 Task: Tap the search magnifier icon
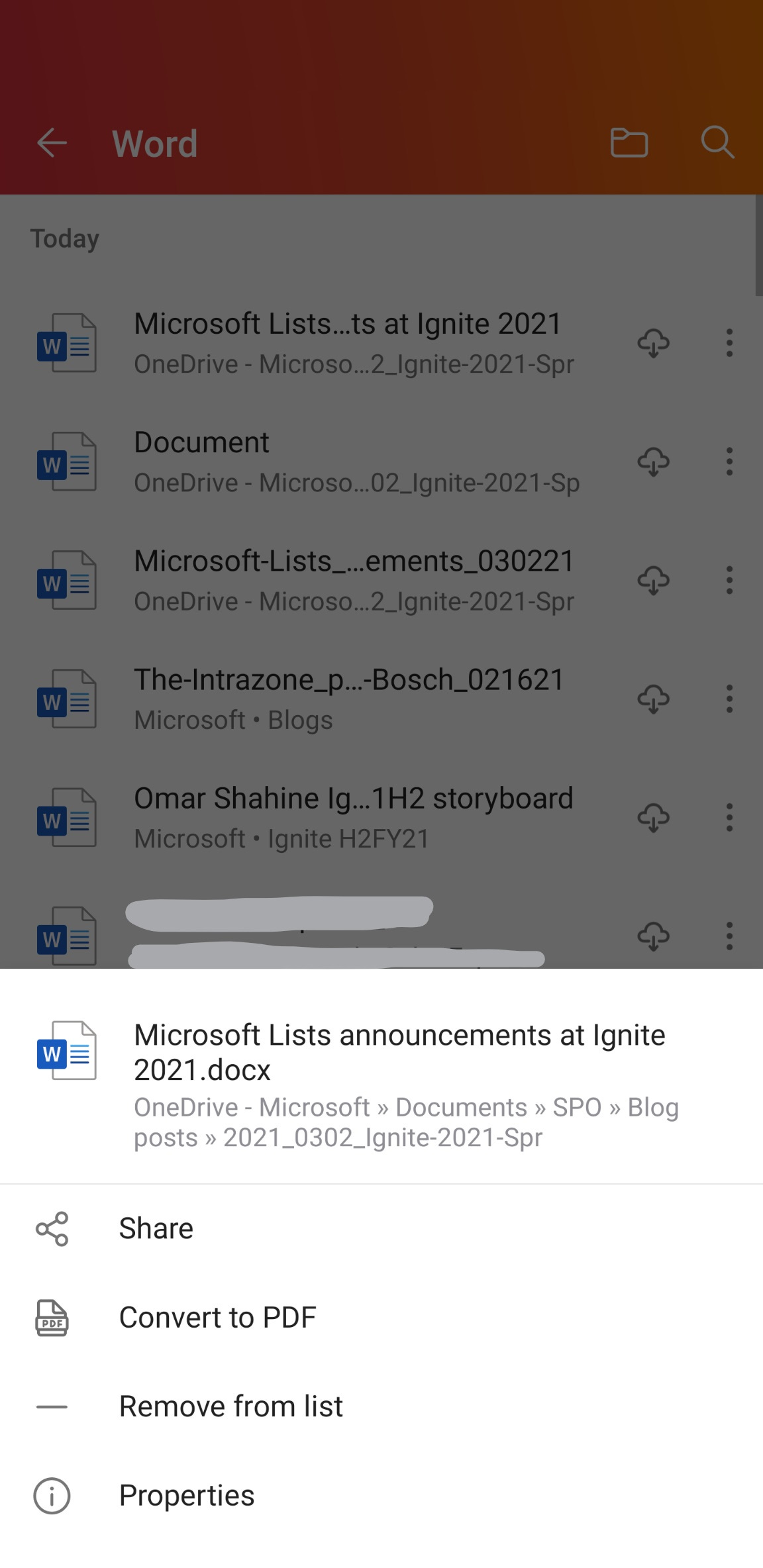(717, 142)
